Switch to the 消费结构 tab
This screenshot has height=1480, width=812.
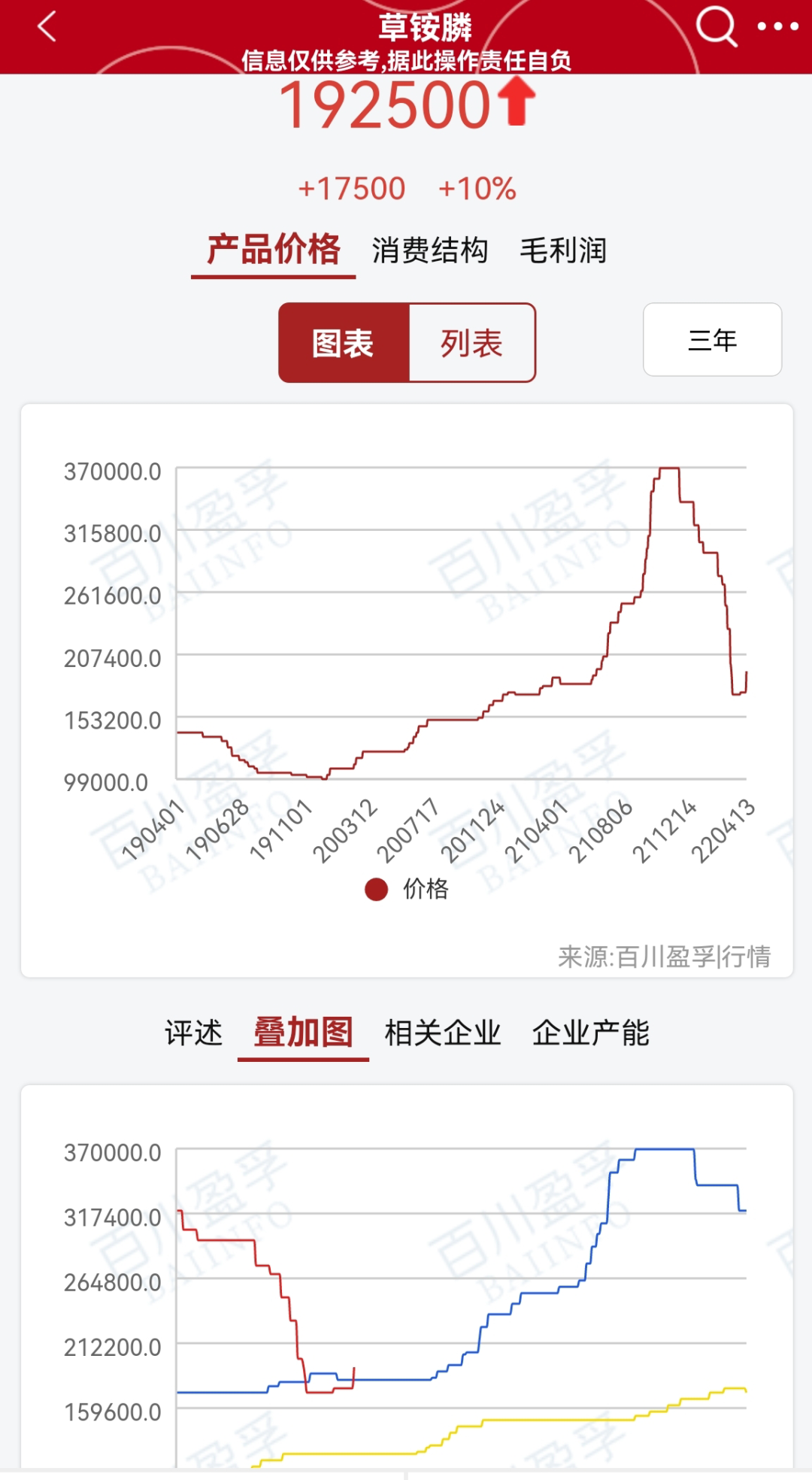tap(429, 250)
